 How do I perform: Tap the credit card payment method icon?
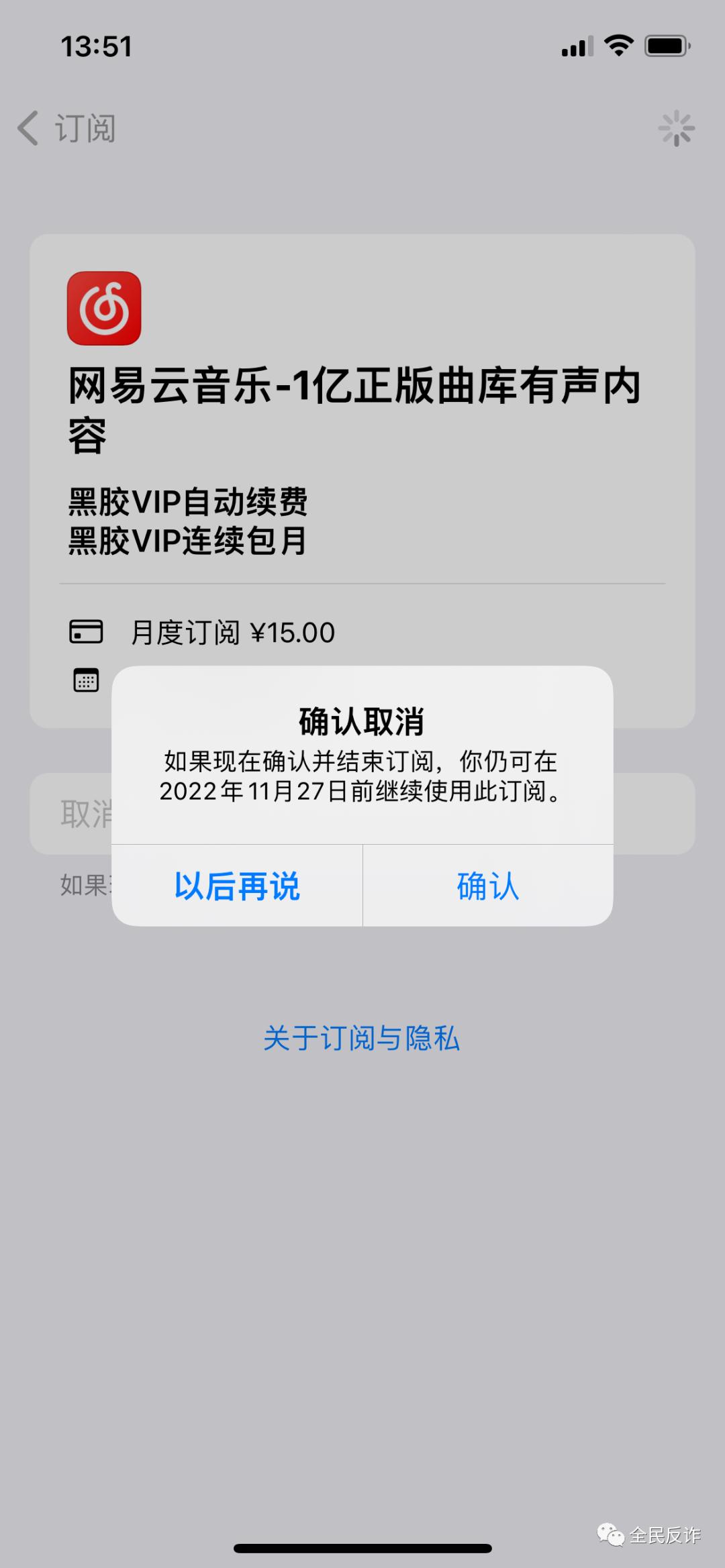86,631
